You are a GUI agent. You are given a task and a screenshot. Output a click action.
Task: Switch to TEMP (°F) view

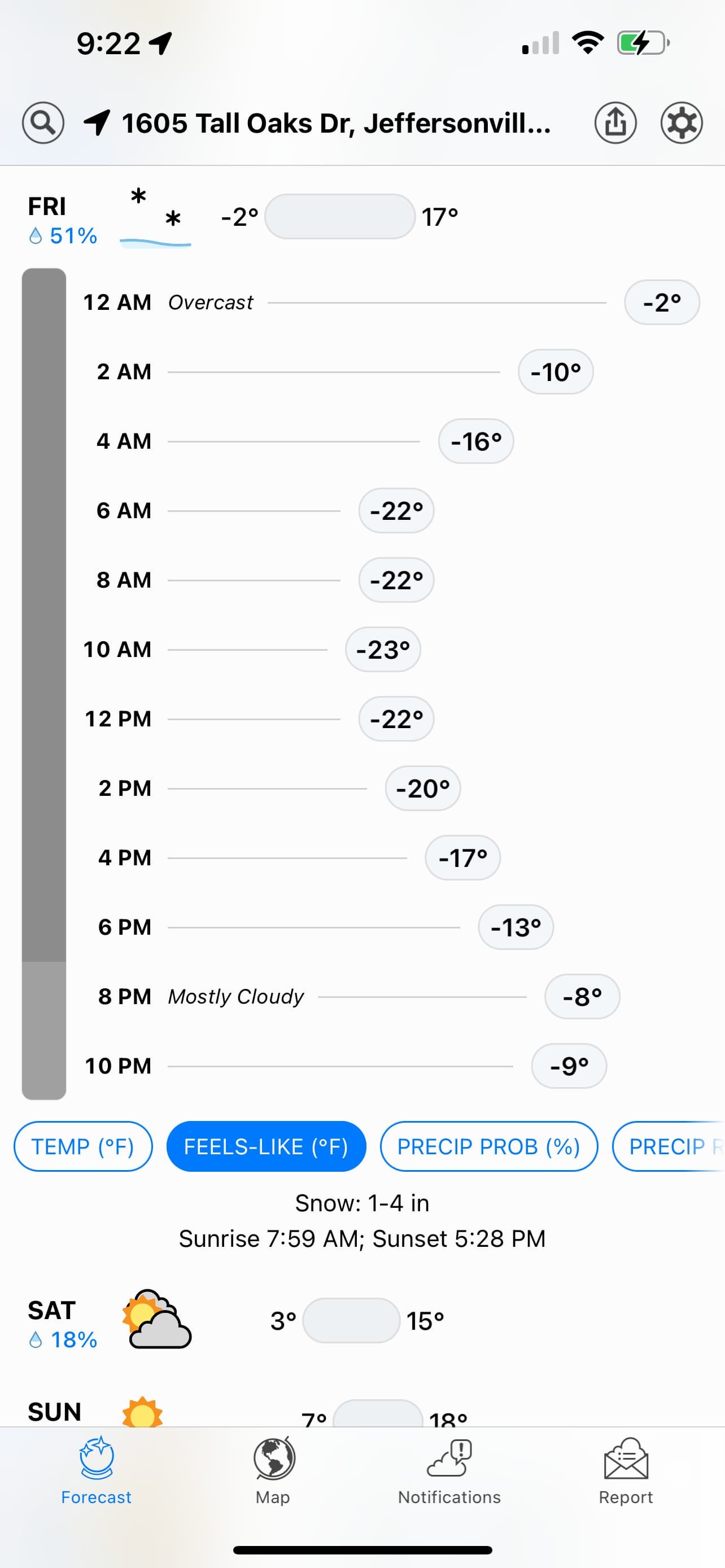(83, 1147)
